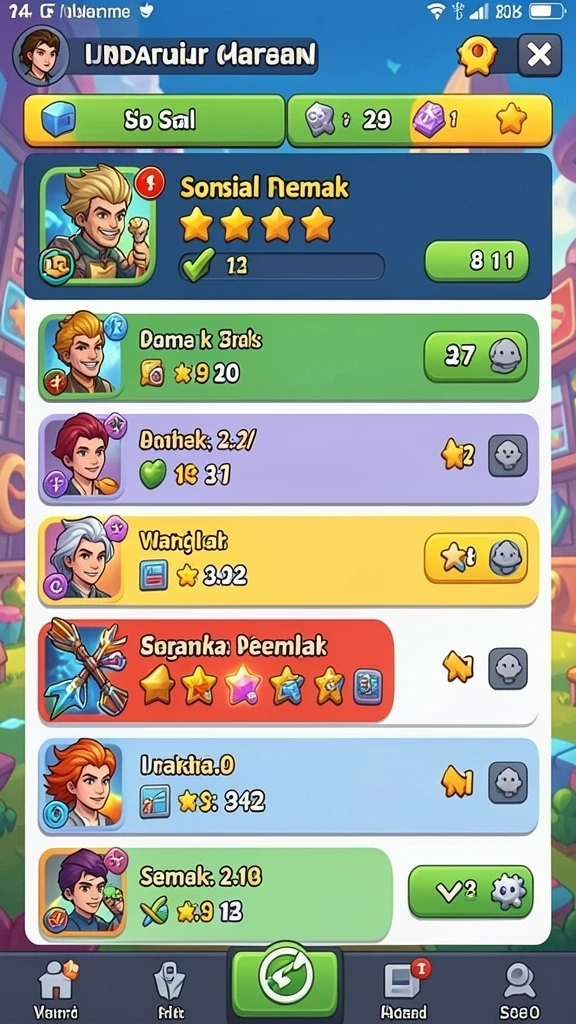Tap the gray icon on the Urakha.0 row
Viewport: 576px width, 1024px height.
tap(507, 782)
